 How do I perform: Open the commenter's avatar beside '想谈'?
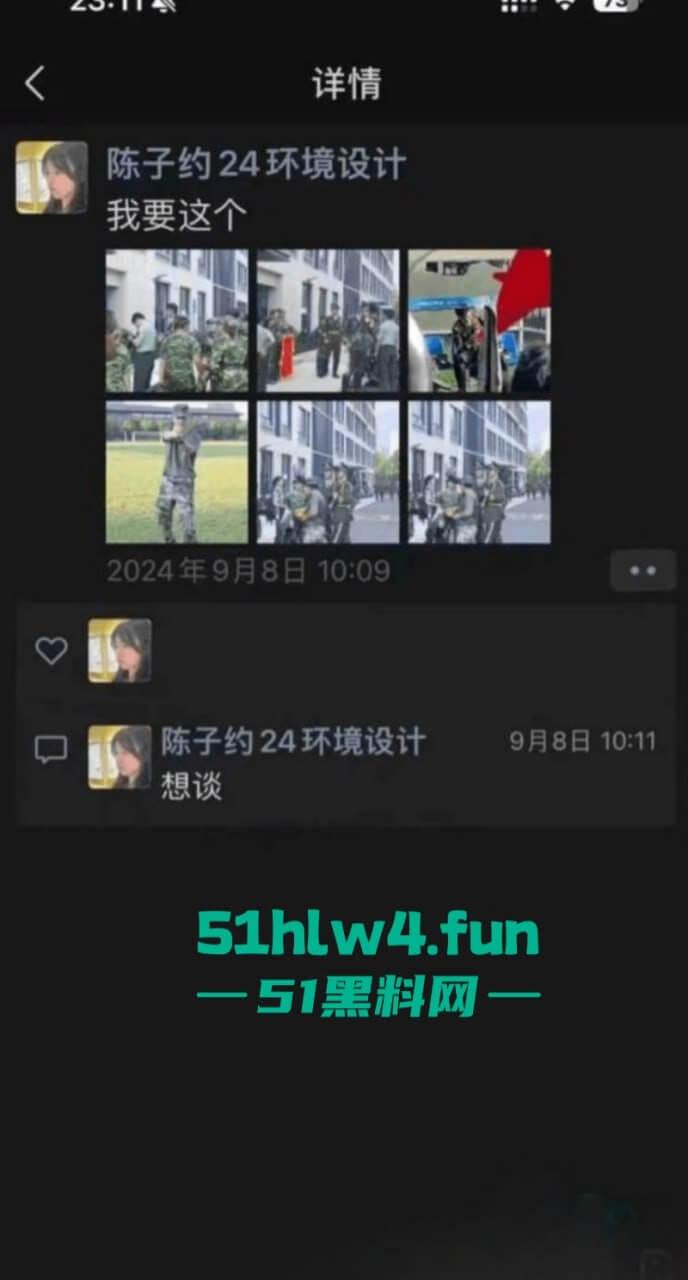tap(120, 757)
